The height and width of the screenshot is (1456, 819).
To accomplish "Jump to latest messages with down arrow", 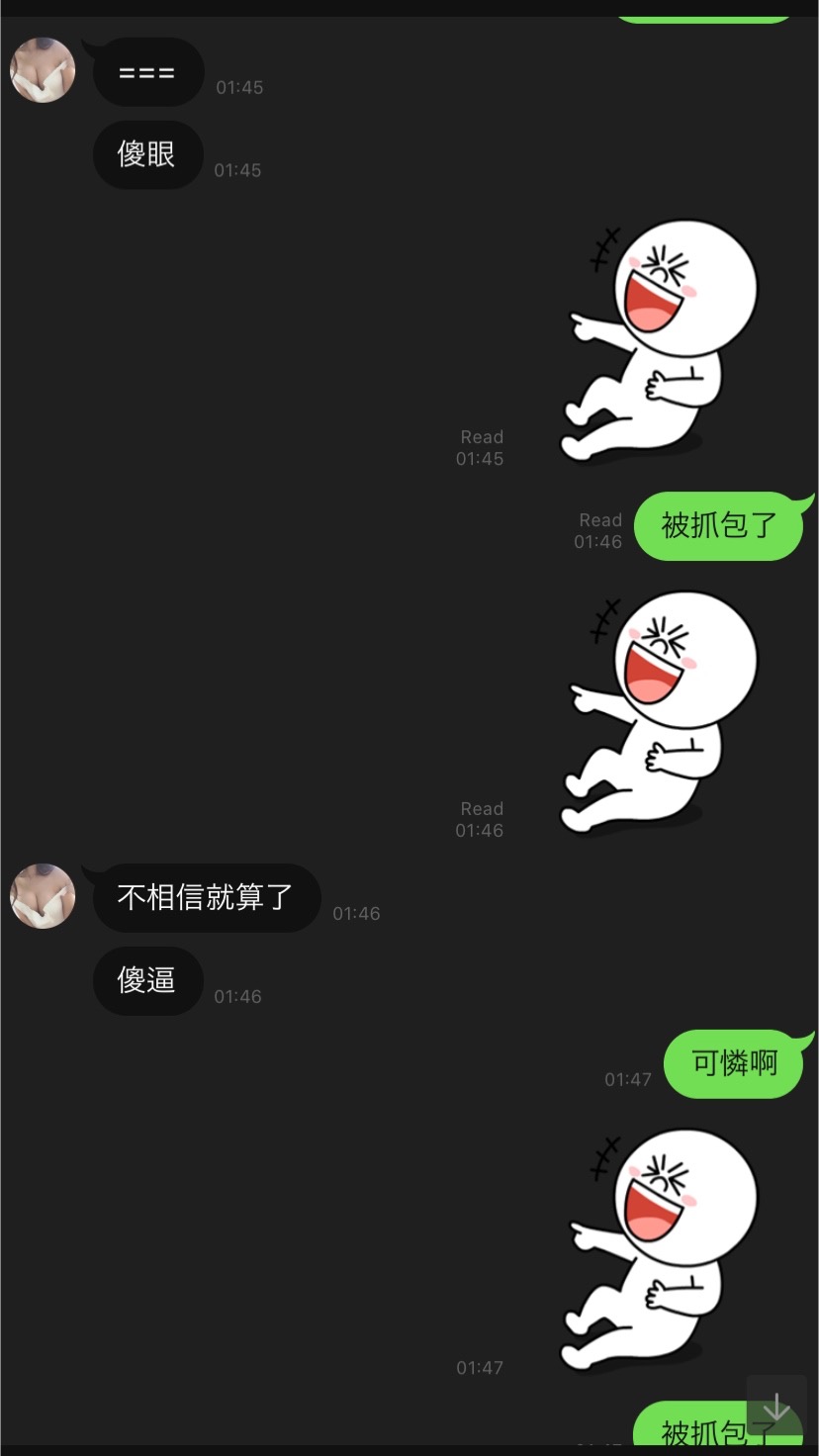I will 776,1407.
